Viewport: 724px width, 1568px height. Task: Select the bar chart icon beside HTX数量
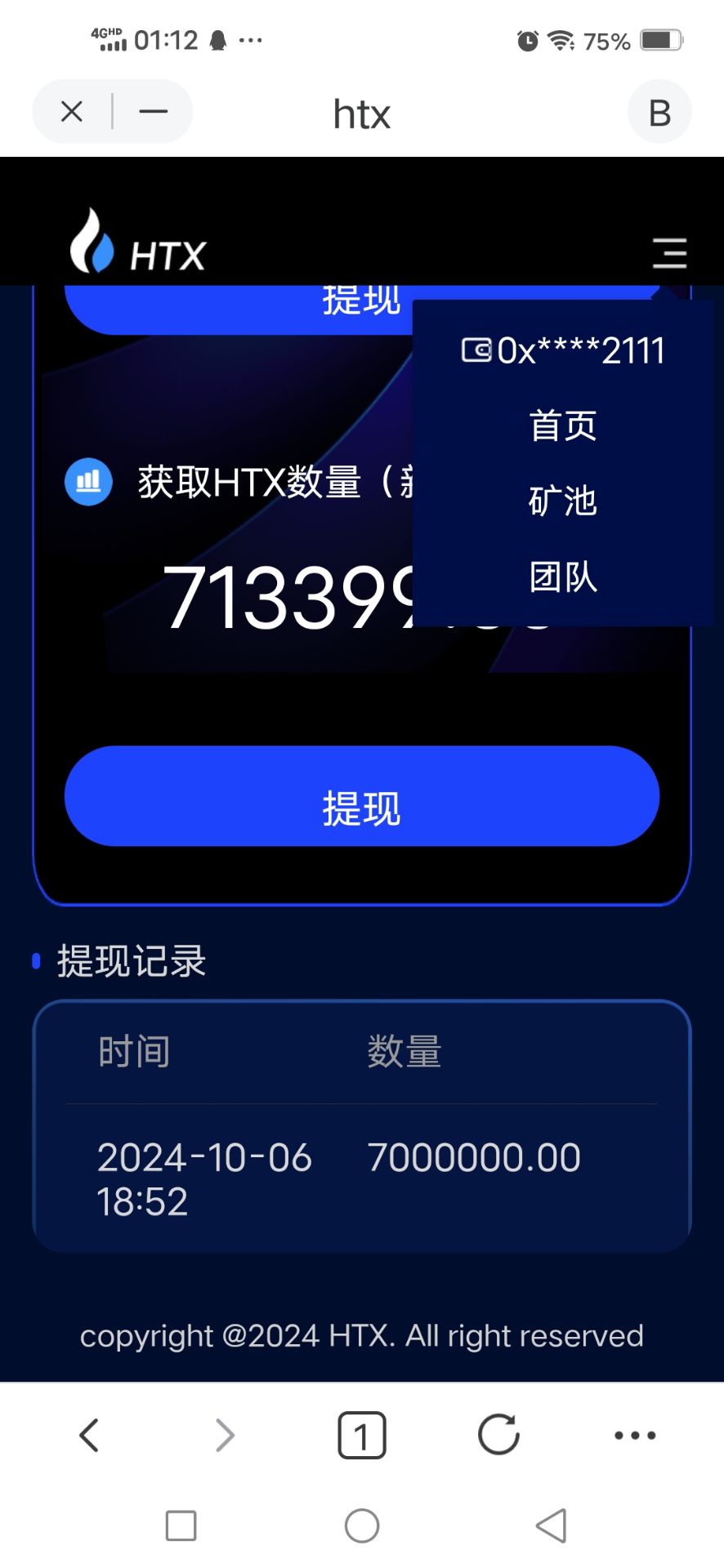point(88,481)
